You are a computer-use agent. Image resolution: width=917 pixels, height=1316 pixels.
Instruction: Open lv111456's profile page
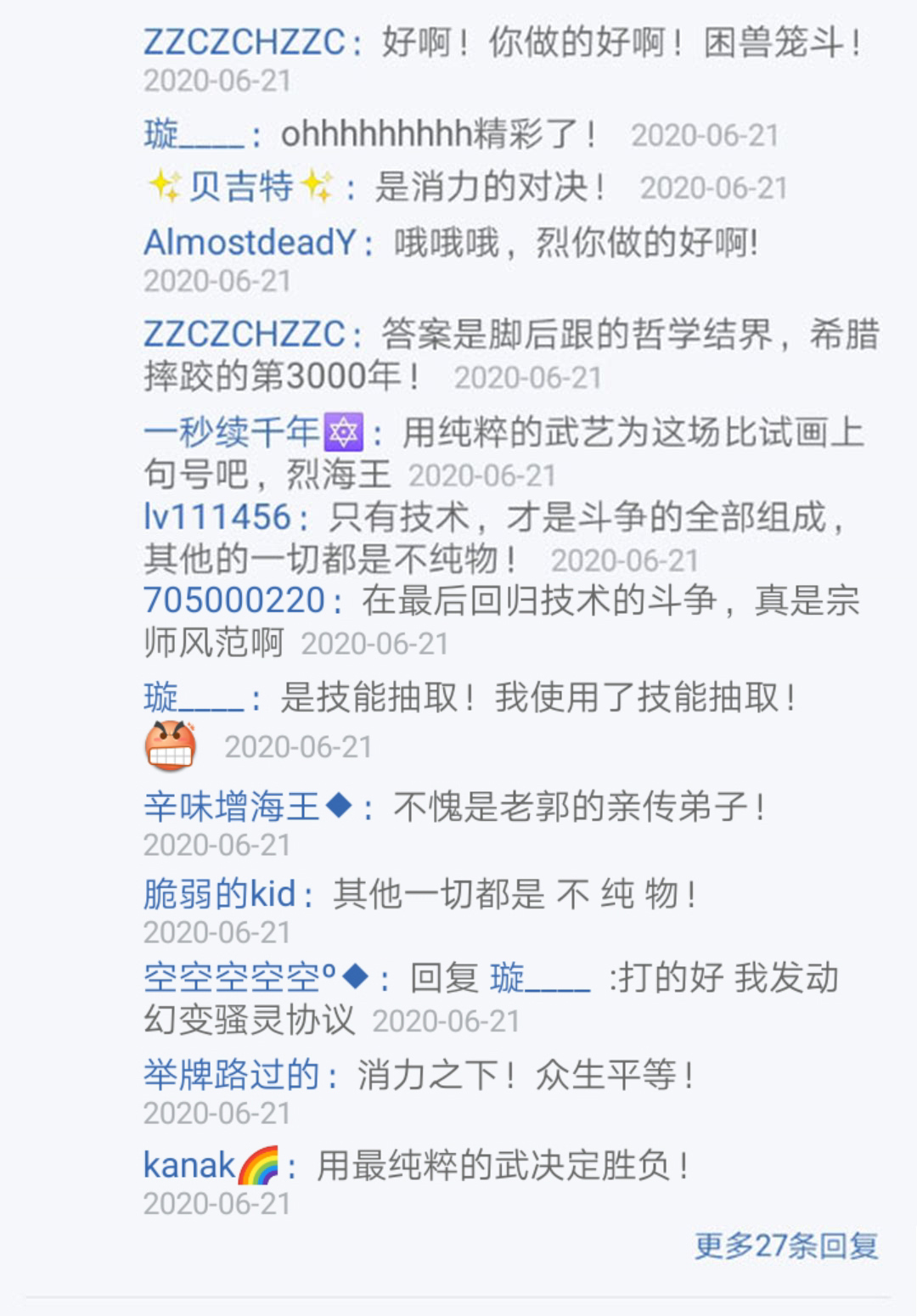217,517
